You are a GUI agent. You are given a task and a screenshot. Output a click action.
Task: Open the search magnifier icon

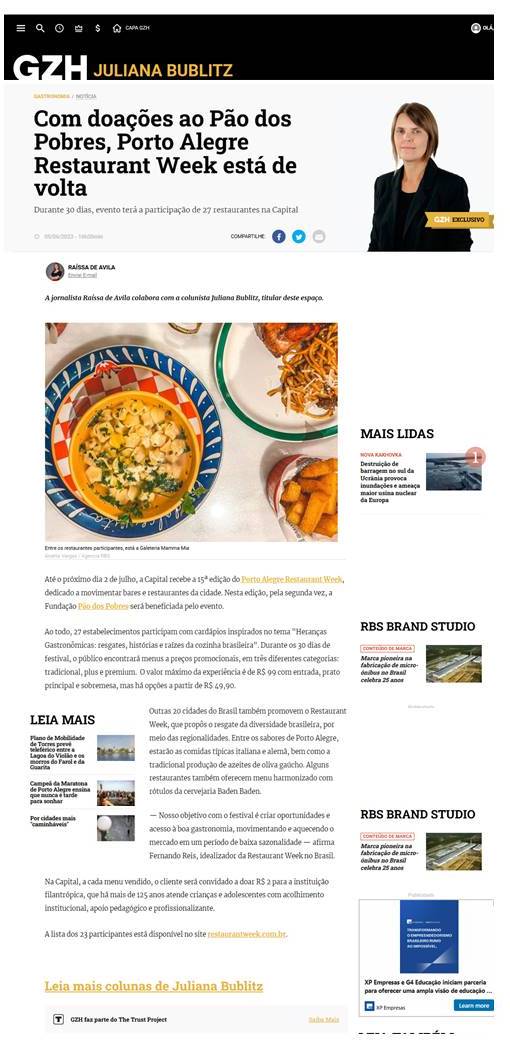point(40,28)
